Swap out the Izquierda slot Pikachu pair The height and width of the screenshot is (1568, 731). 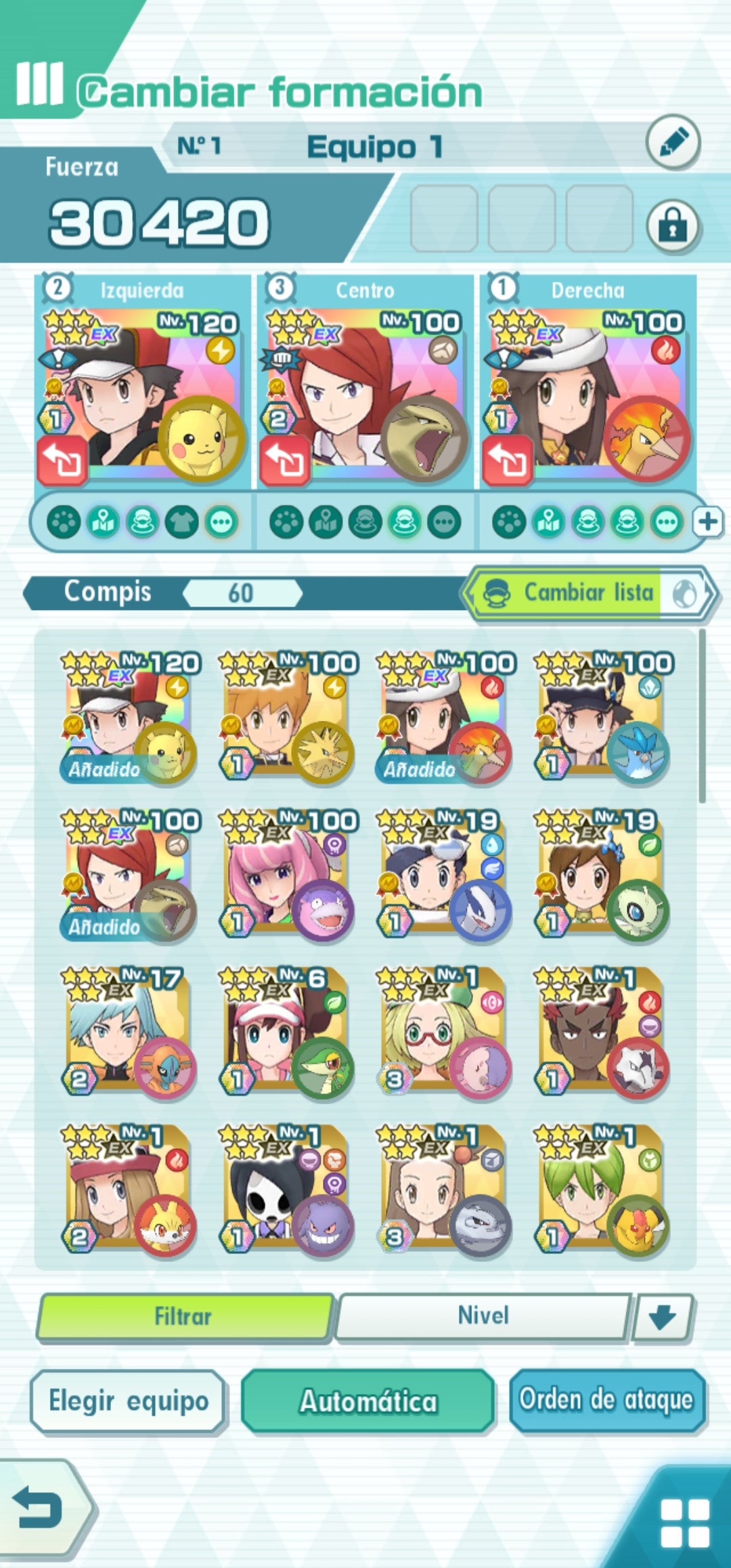coord(62,461)
